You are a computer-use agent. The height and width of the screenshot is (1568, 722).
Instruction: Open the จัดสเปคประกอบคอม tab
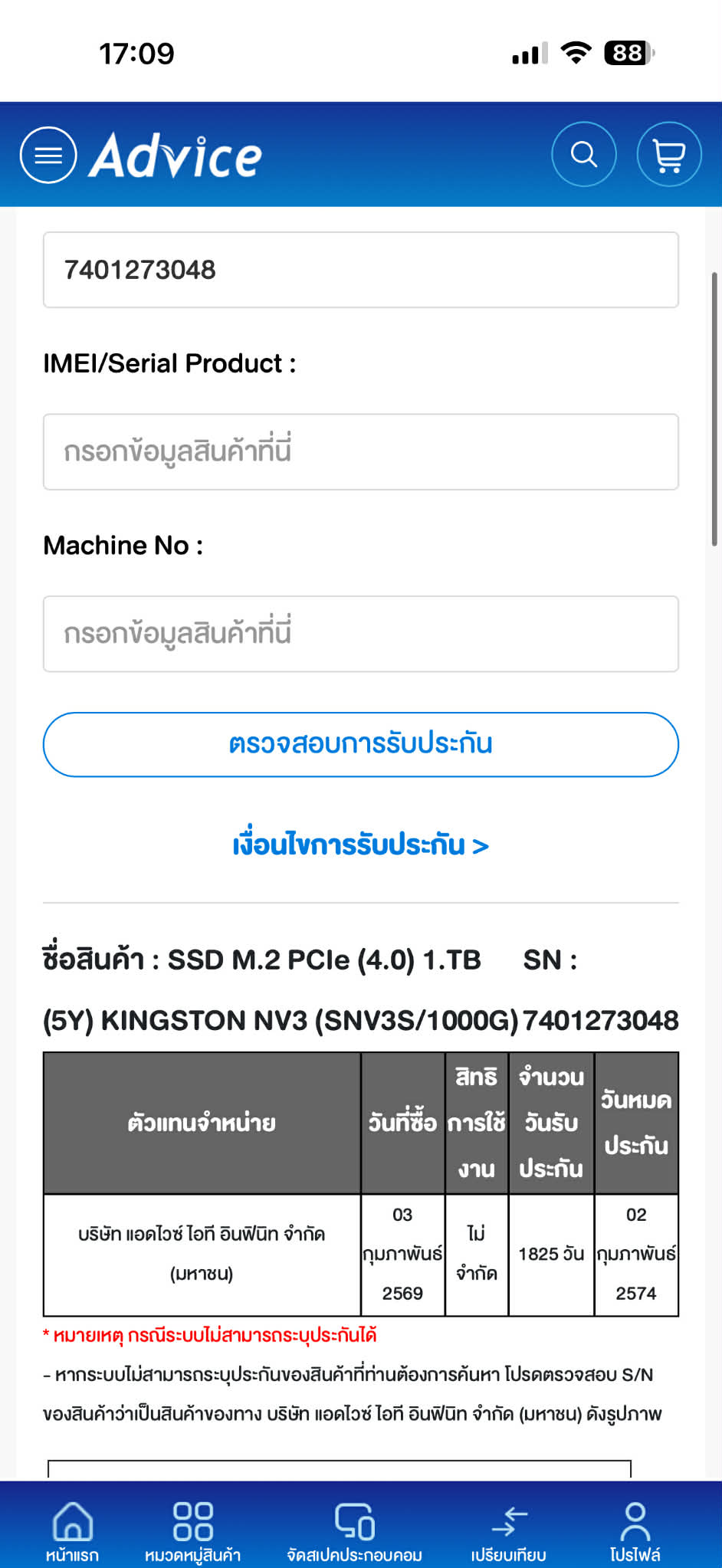[354, 1530]
